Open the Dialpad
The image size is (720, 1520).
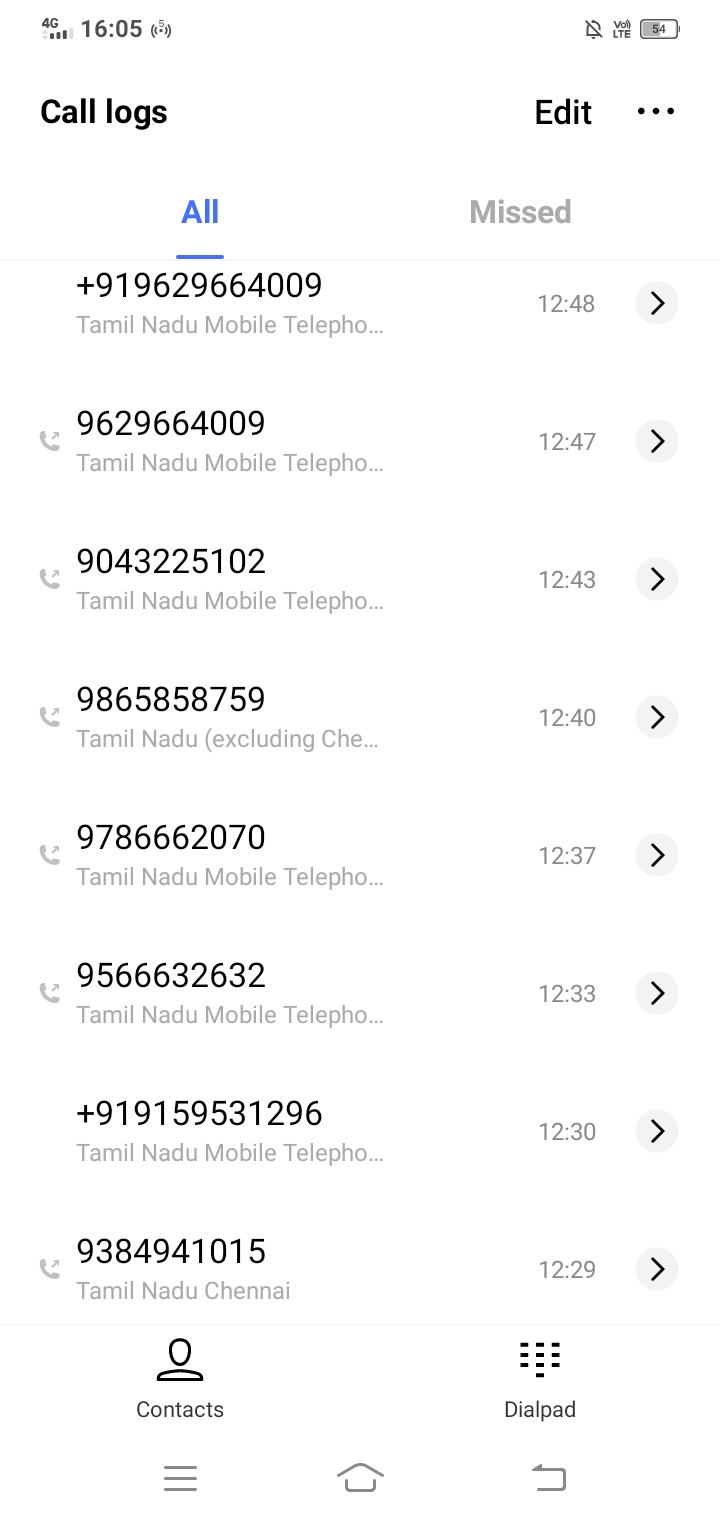(540, 1381)
